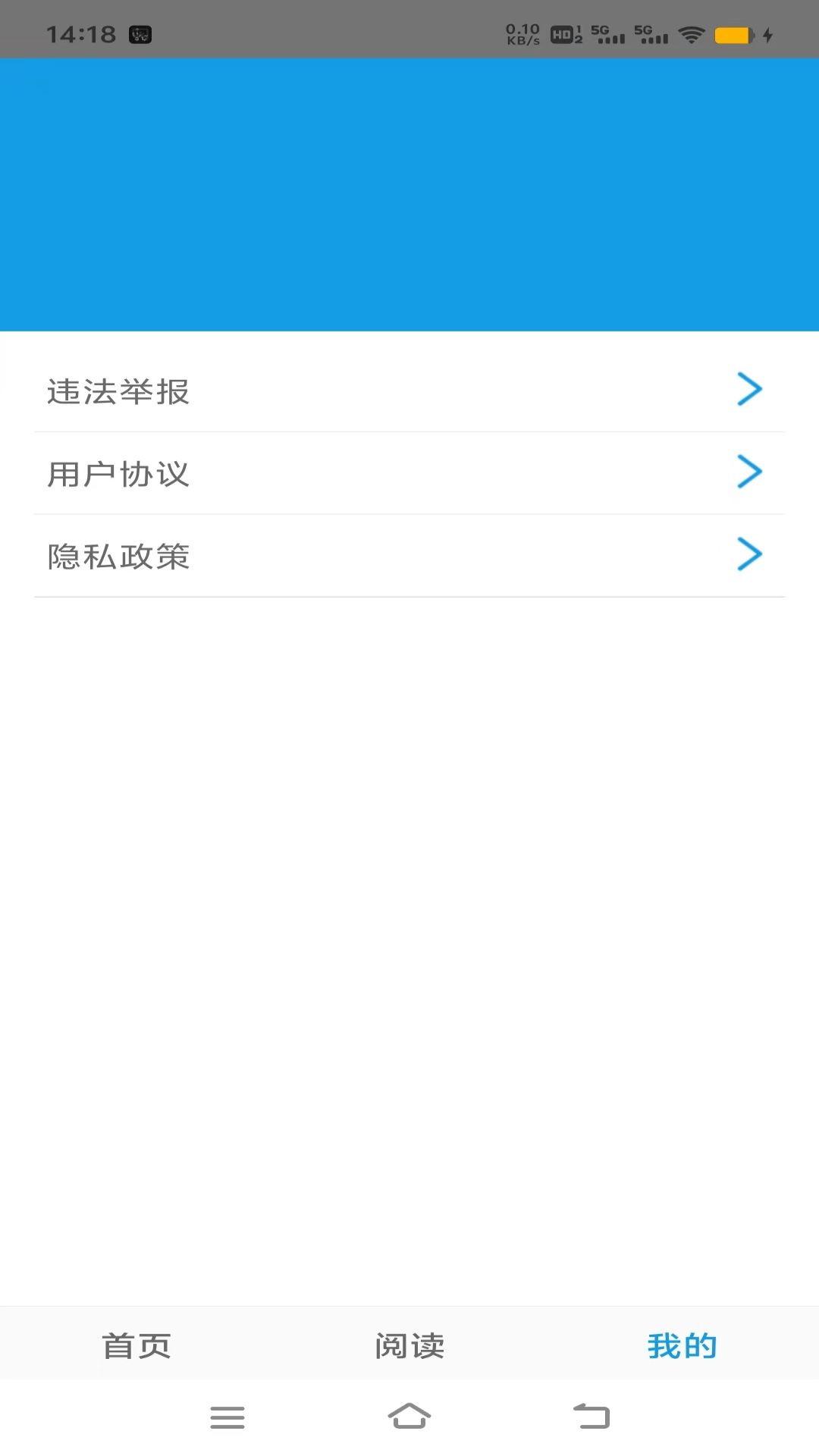Expand the 隐私政策 row chevron
The image size is (819, 1456).
[x=750, y=554]
